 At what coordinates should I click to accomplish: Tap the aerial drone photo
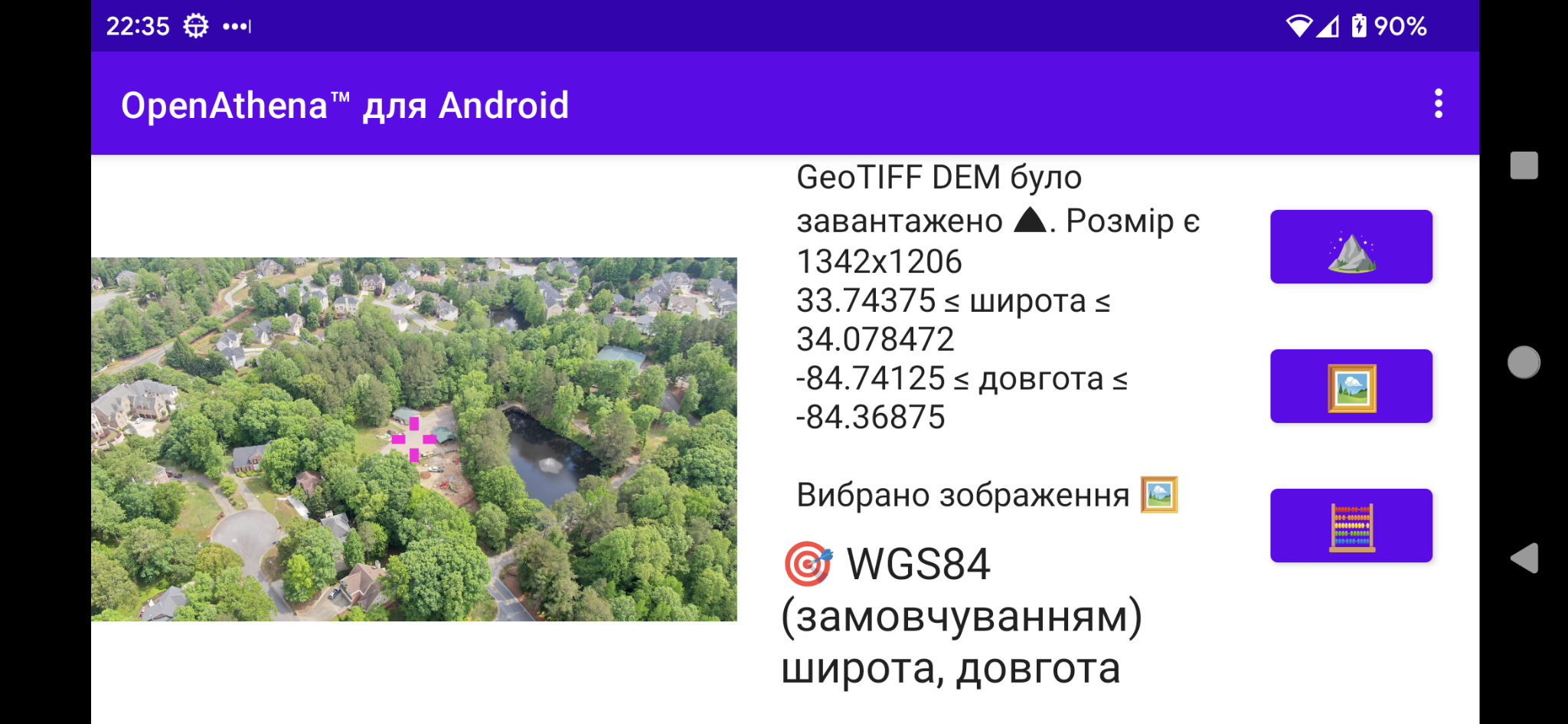413,439
